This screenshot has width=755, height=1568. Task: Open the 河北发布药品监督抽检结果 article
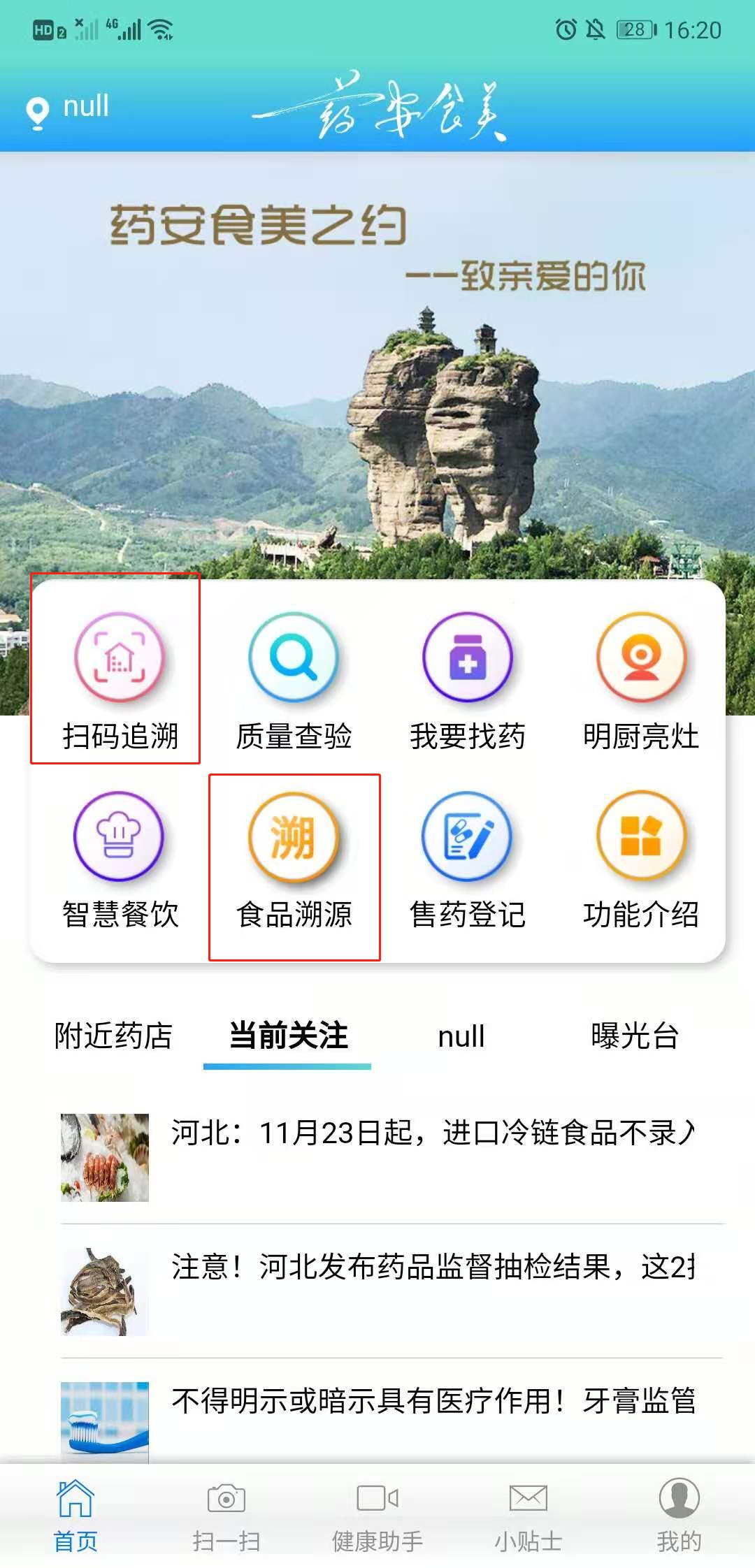point(432,1268)
